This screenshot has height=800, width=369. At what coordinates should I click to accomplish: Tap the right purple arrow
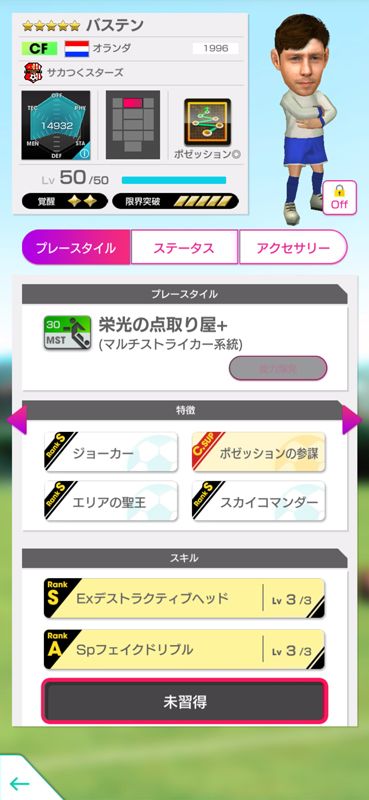tap(352, 420)
